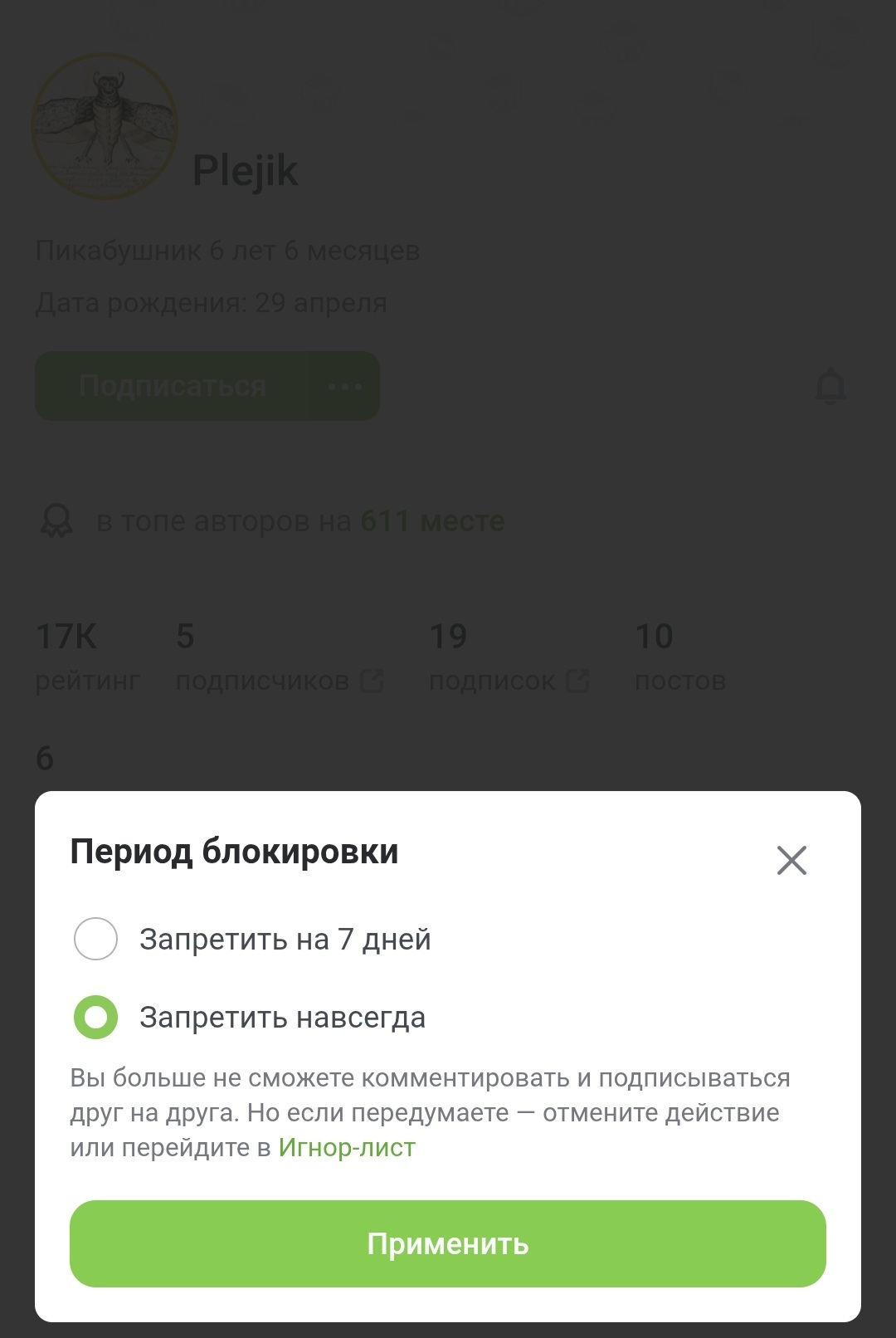Viewport: 896px width, 1338px height.
Task: Select the 'Запретить навсегда' option
Action: (x=96, y=1017)
